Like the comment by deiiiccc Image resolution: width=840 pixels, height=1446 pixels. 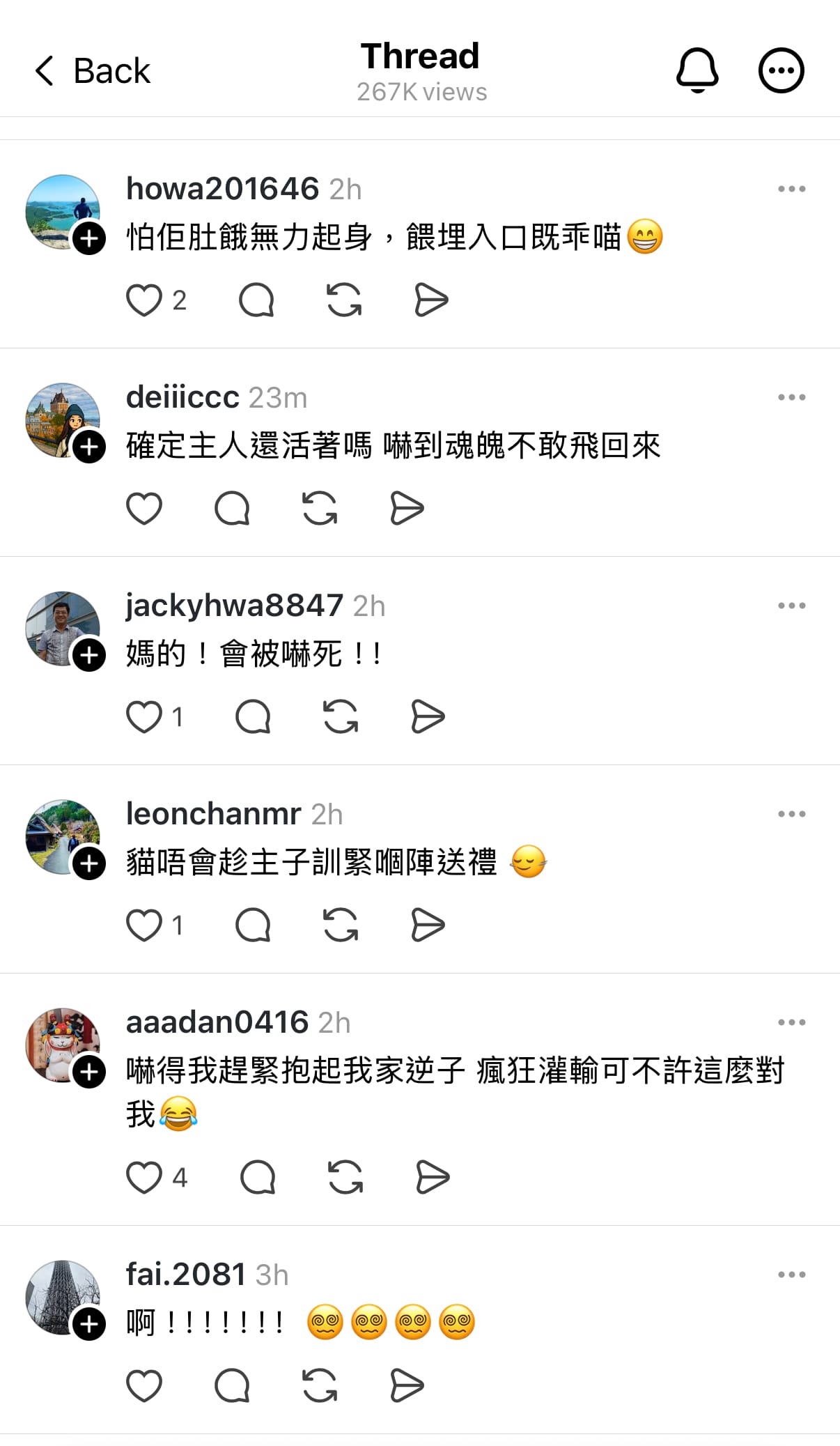tap(144, 508)
